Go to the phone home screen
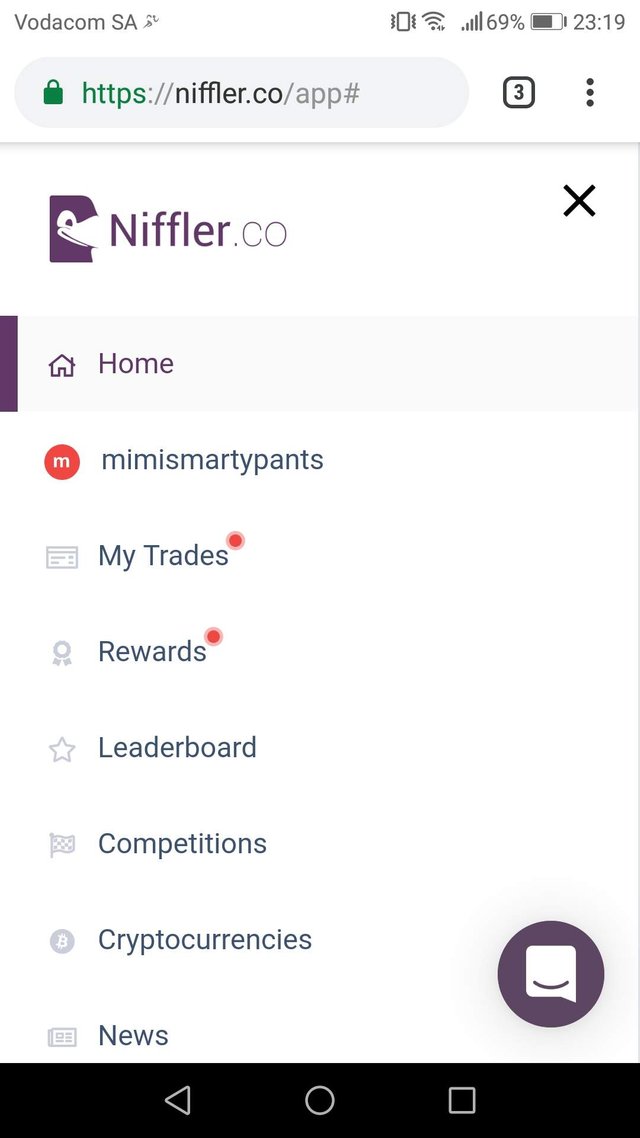The width and height of the screenshot is (640, 1138). click(320, 1100)
